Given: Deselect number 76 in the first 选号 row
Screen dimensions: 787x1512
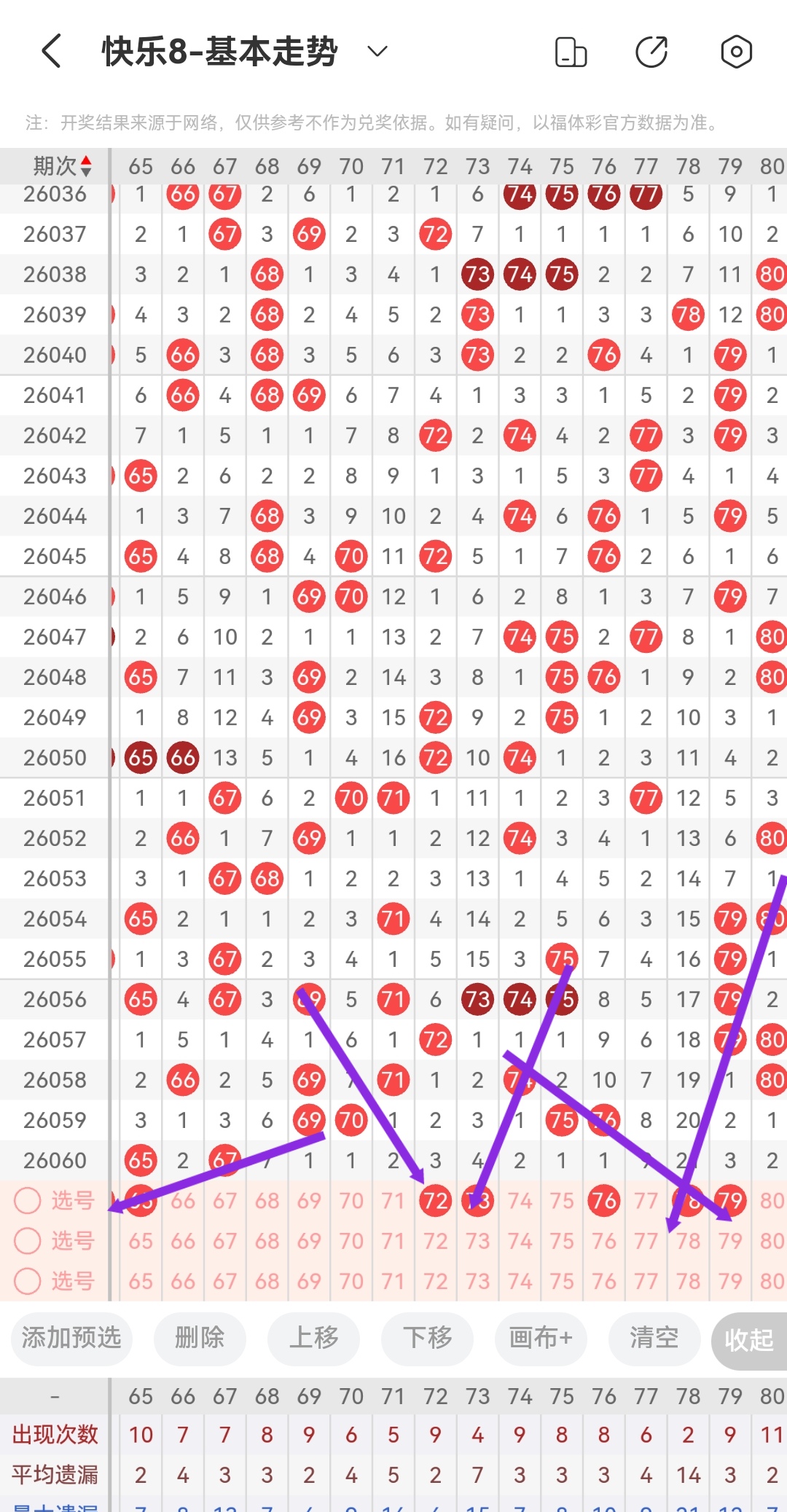Looking at the screenshot, I should pos(603,1201).
